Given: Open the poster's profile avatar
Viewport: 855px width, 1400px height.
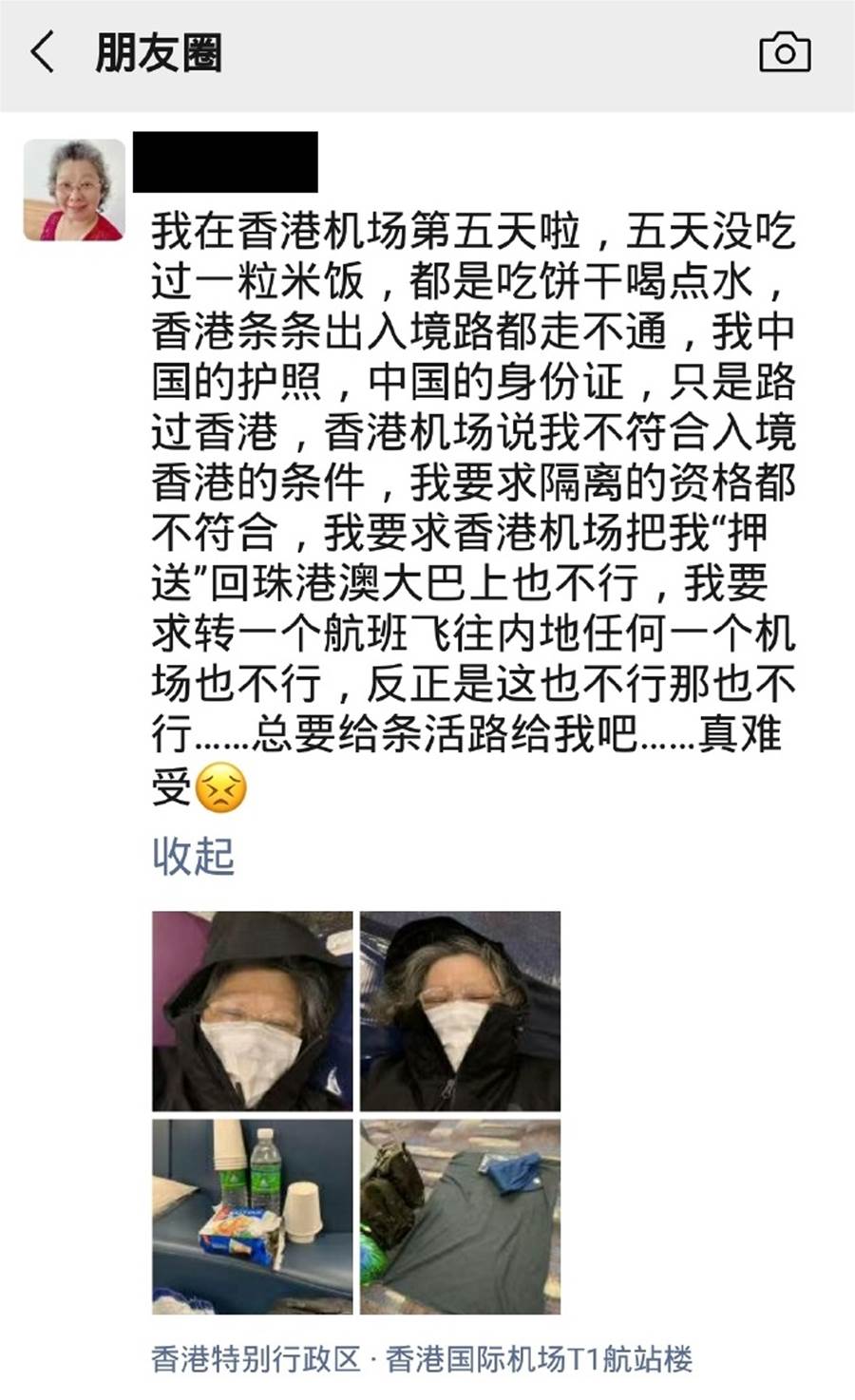Looking at the screenshot, I should pos(74,190).
